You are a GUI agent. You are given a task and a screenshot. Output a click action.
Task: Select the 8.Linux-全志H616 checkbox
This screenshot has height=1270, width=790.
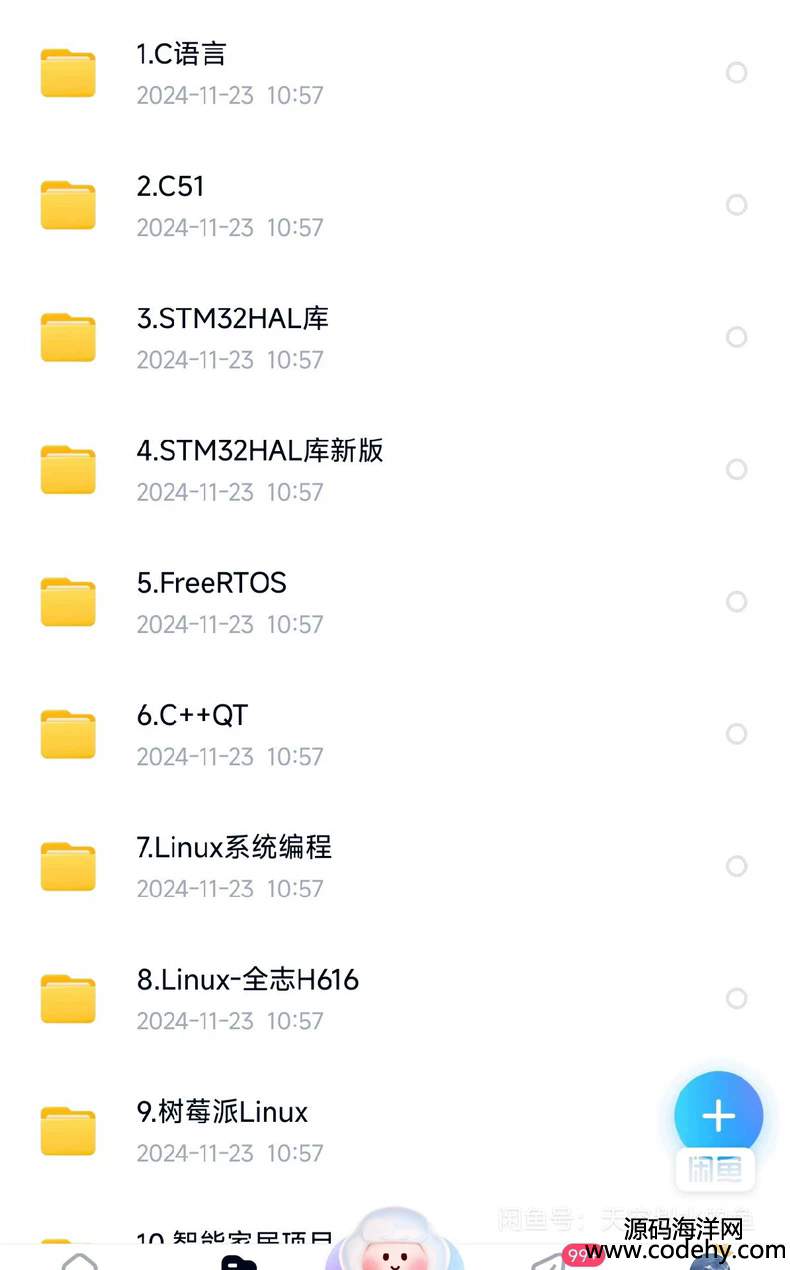[737, 998]
